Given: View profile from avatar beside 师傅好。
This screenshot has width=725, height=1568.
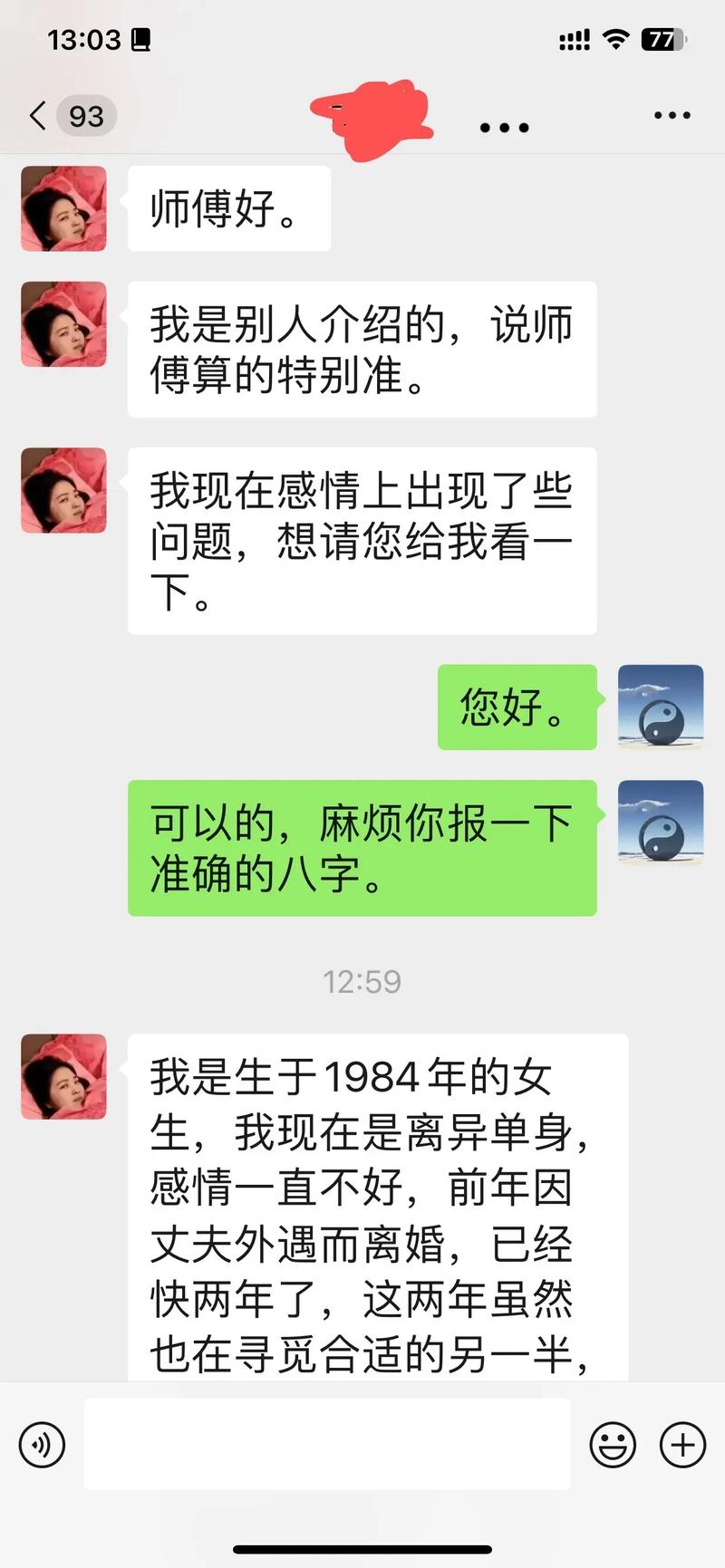Looking at the screenshot, I should coord(63,208).
